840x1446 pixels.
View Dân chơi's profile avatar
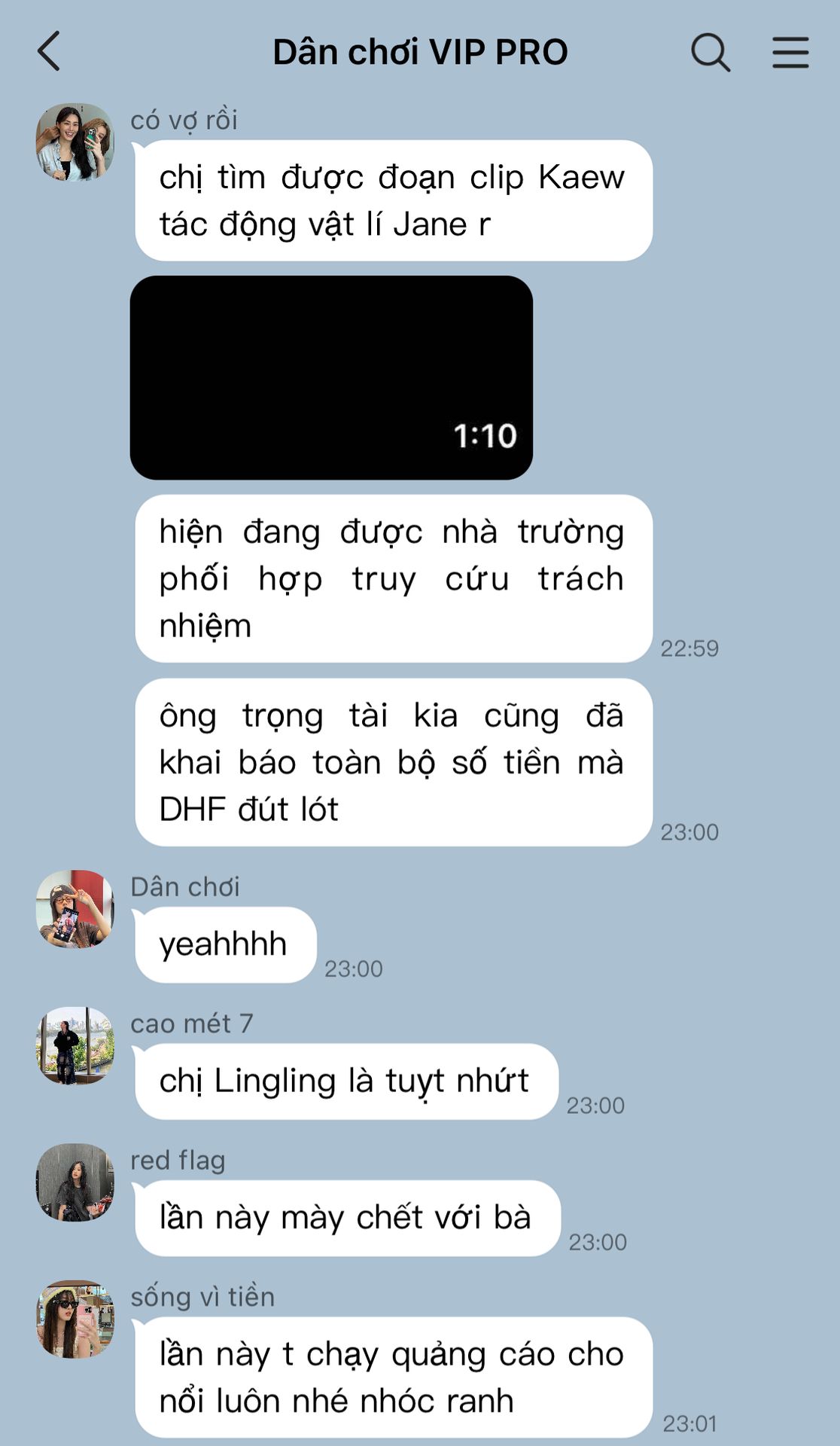(75, 909)
